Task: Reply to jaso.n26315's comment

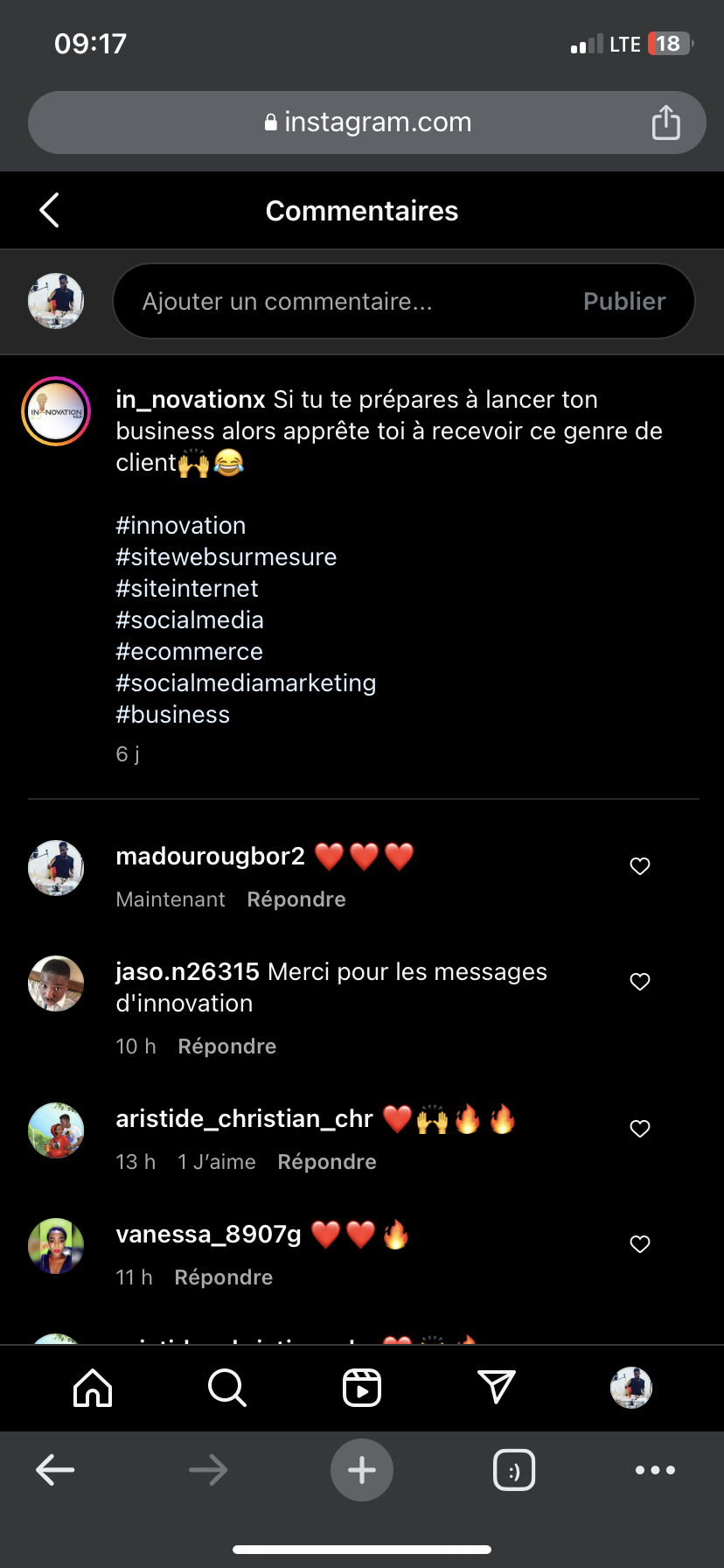Action: pyautogui.click(x=227, y=1046)
